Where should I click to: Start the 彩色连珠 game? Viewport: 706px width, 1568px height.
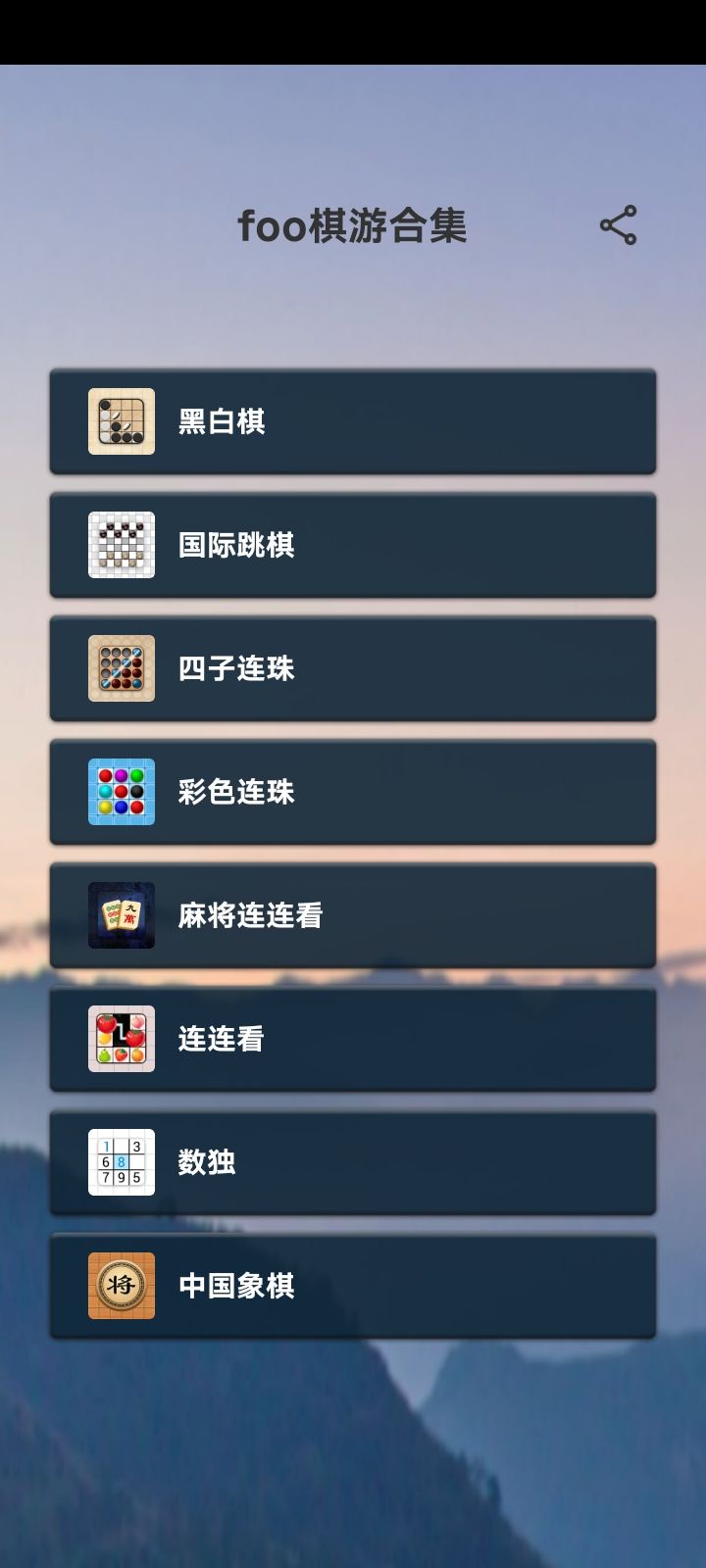click(353, 792)
